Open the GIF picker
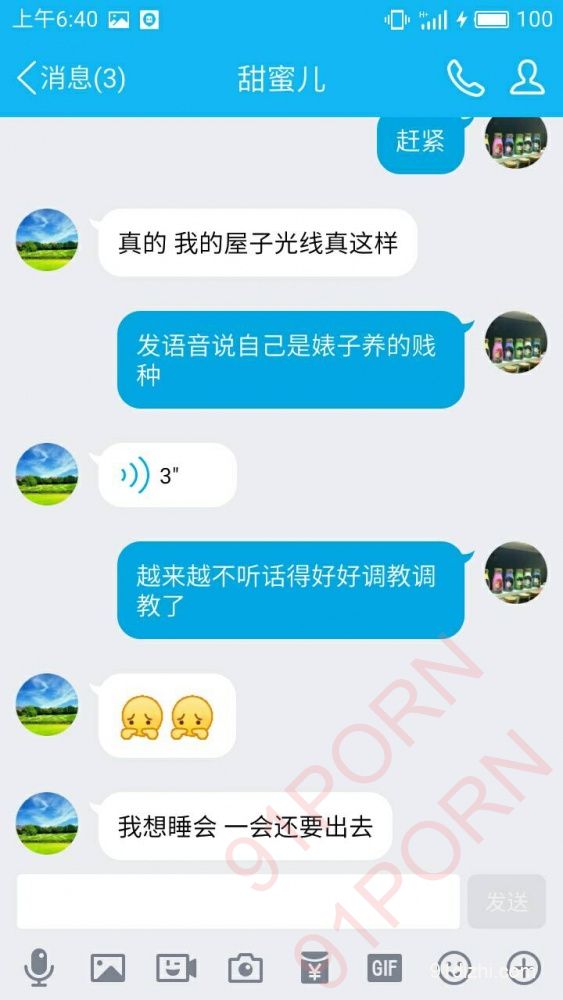The image size is (563, 1000). pos(384,968)
